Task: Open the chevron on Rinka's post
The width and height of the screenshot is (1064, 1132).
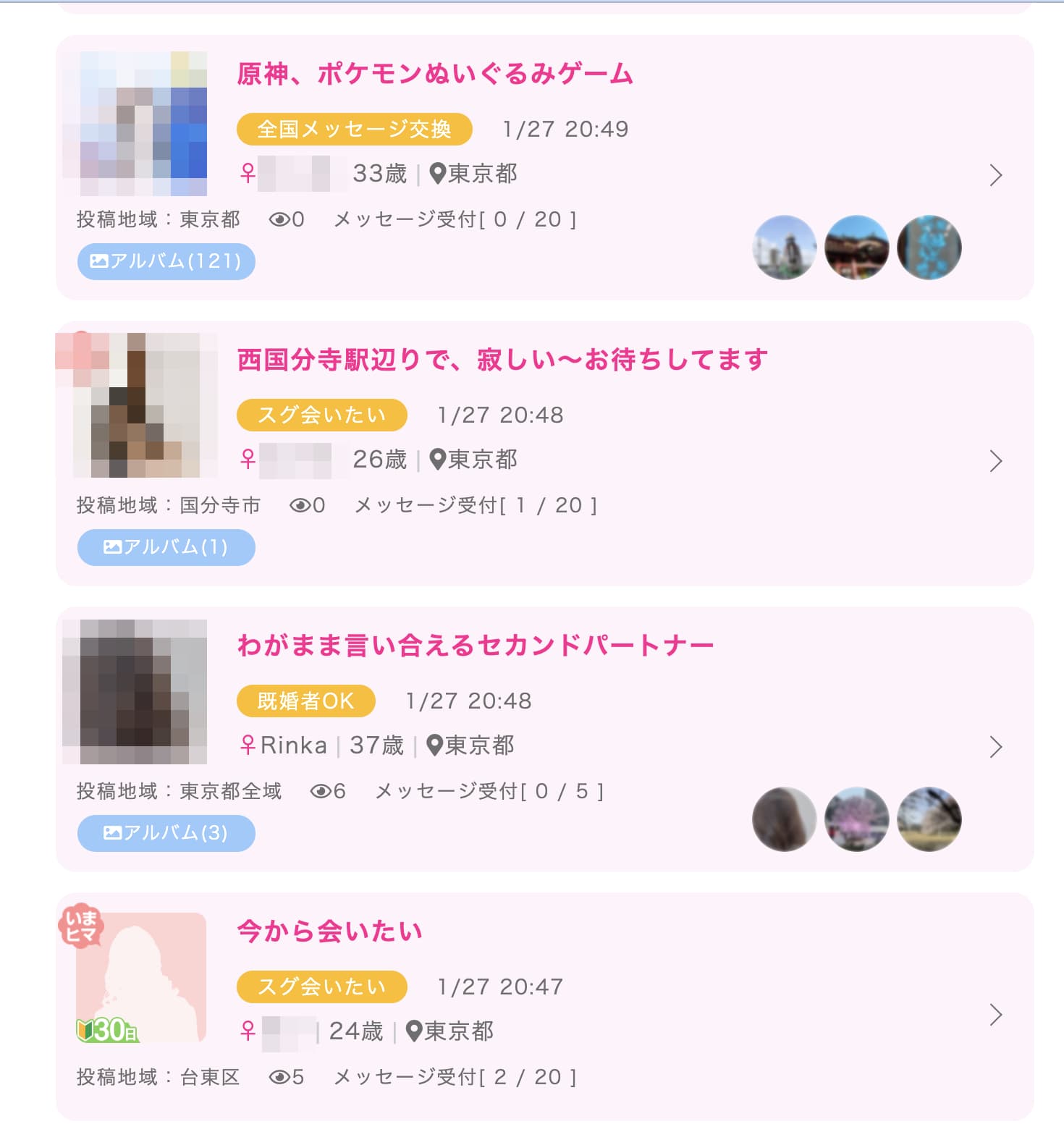Action: [996, 746]
